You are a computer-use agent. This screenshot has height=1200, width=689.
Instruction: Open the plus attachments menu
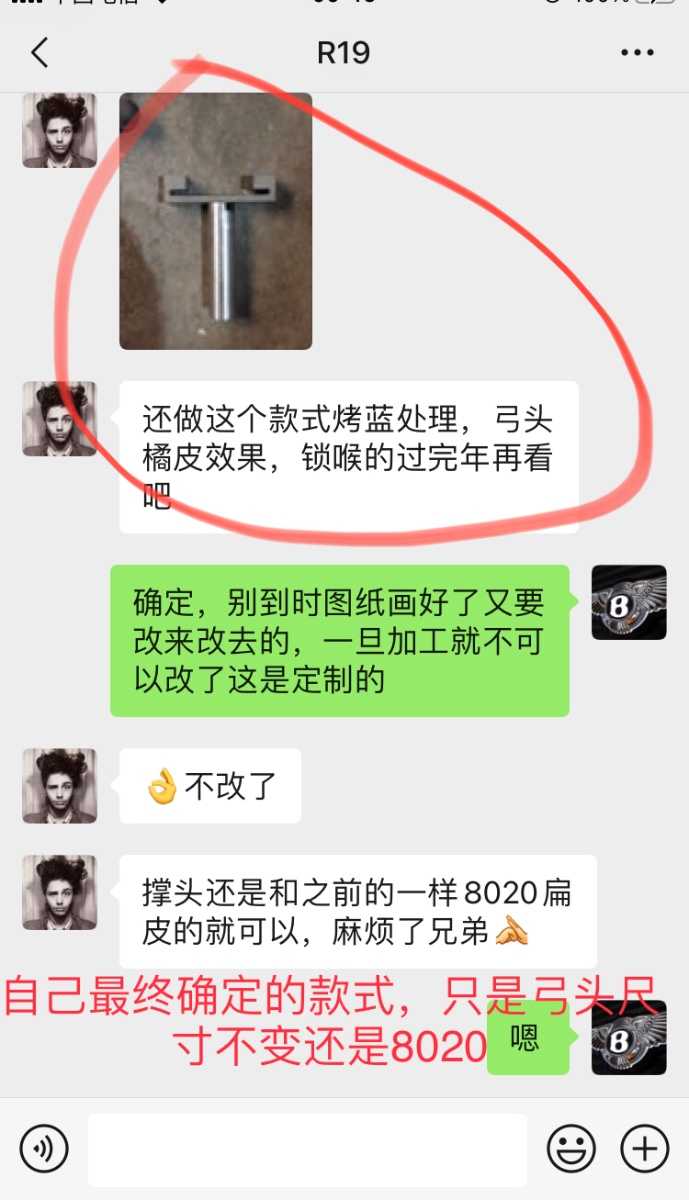644,1148
